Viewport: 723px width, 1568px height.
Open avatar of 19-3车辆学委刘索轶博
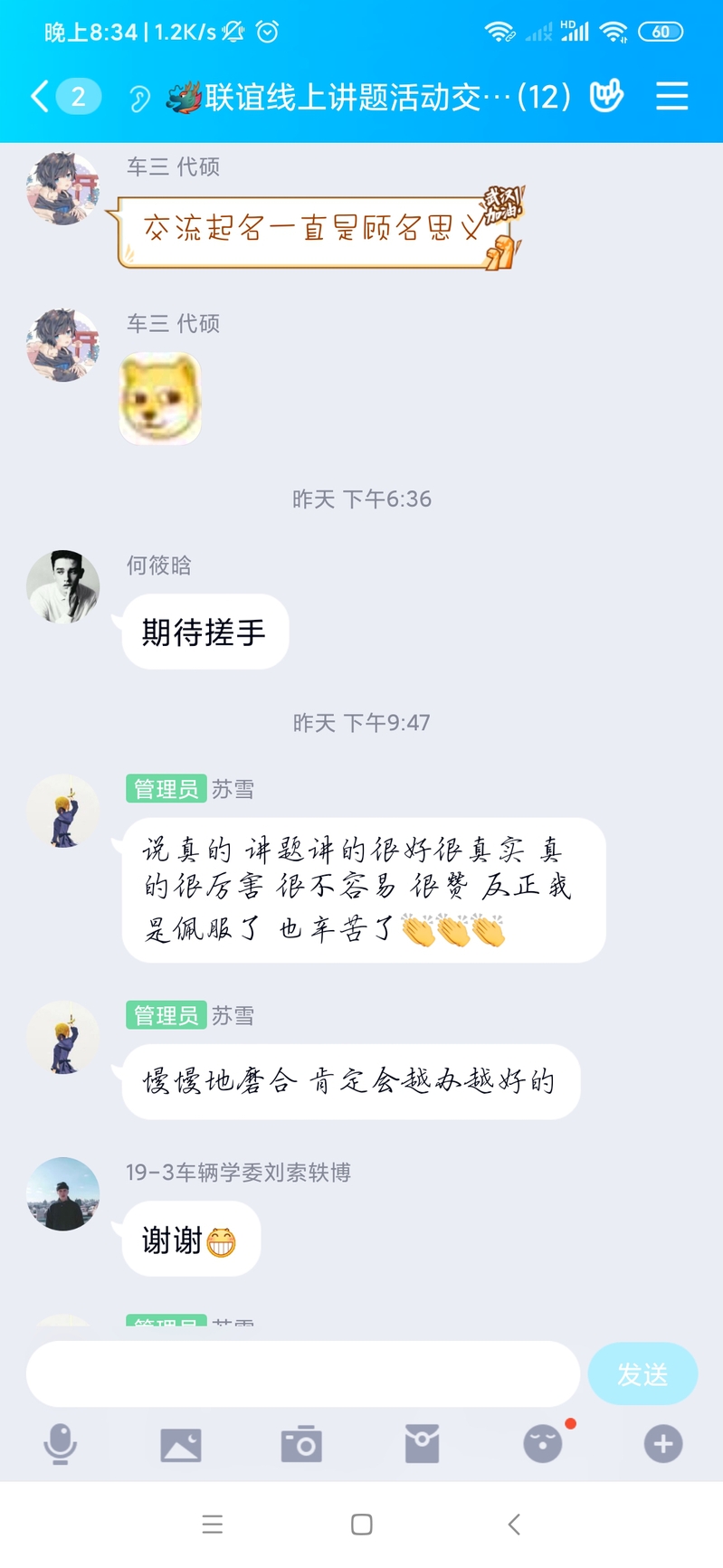tap(63, 1193)
